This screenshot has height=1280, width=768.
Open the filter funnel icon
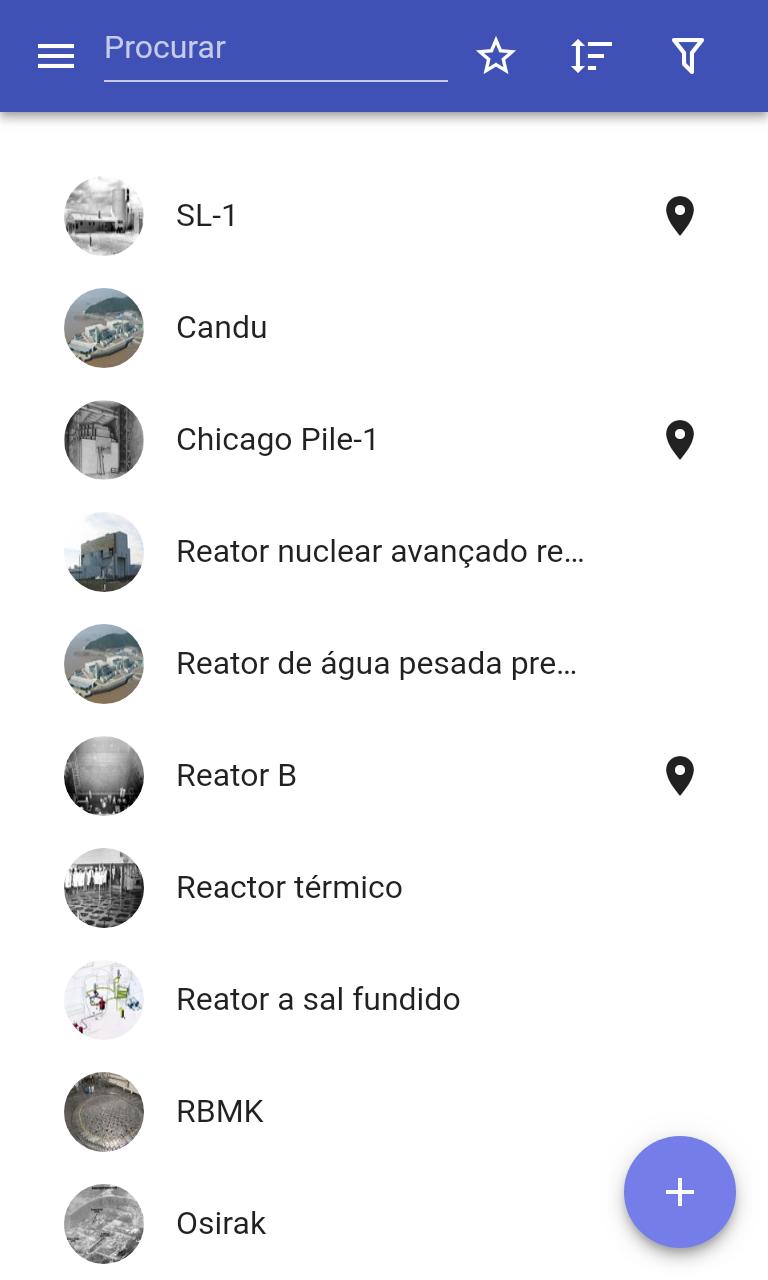click(x=688, y=56)
